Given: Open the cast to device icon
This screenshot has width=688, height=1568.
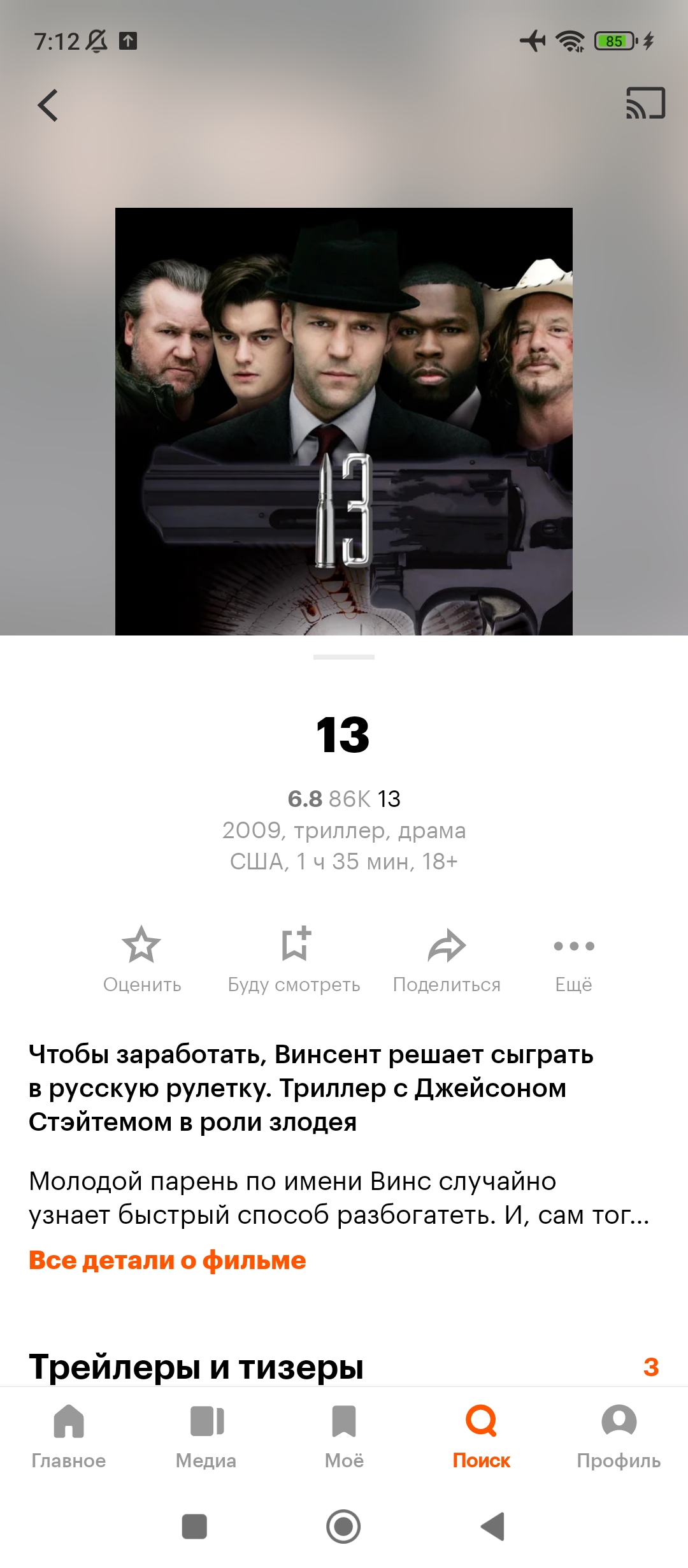Looking at the screenshot, I should click(645, 103).
